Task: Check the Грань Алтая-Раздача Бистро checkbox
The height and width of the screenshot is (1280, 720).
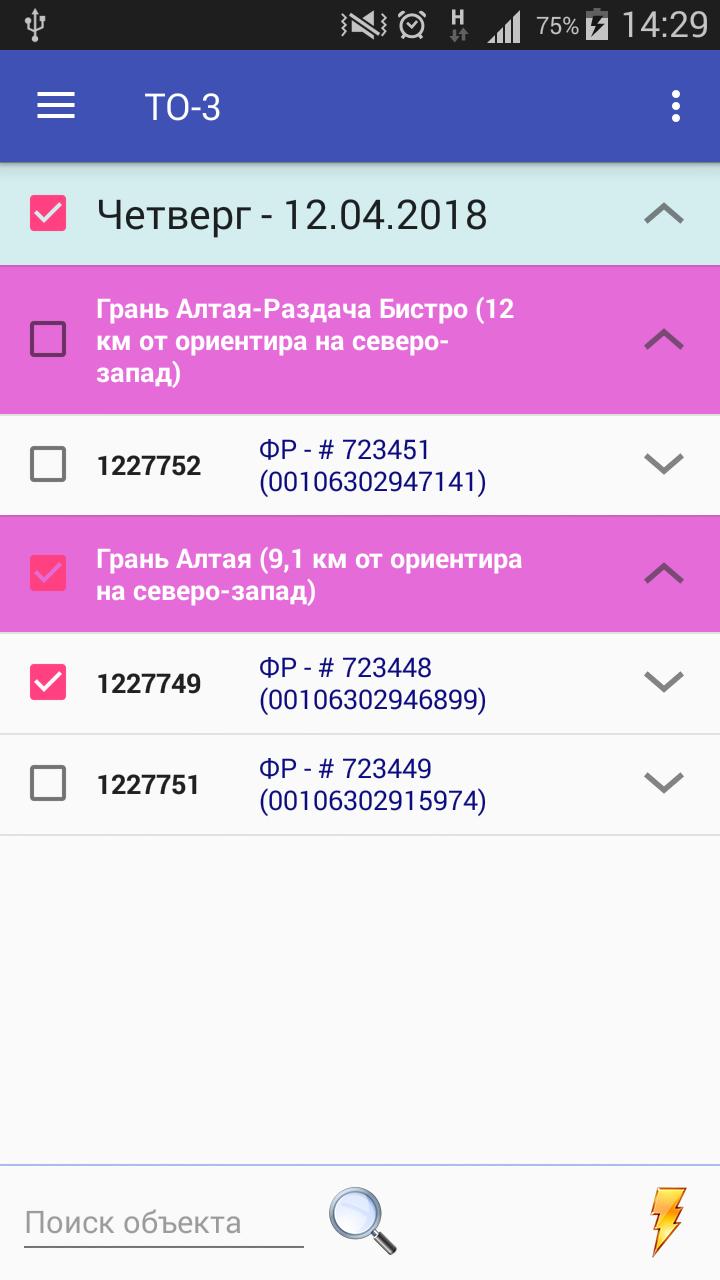Action: (48, 340)
